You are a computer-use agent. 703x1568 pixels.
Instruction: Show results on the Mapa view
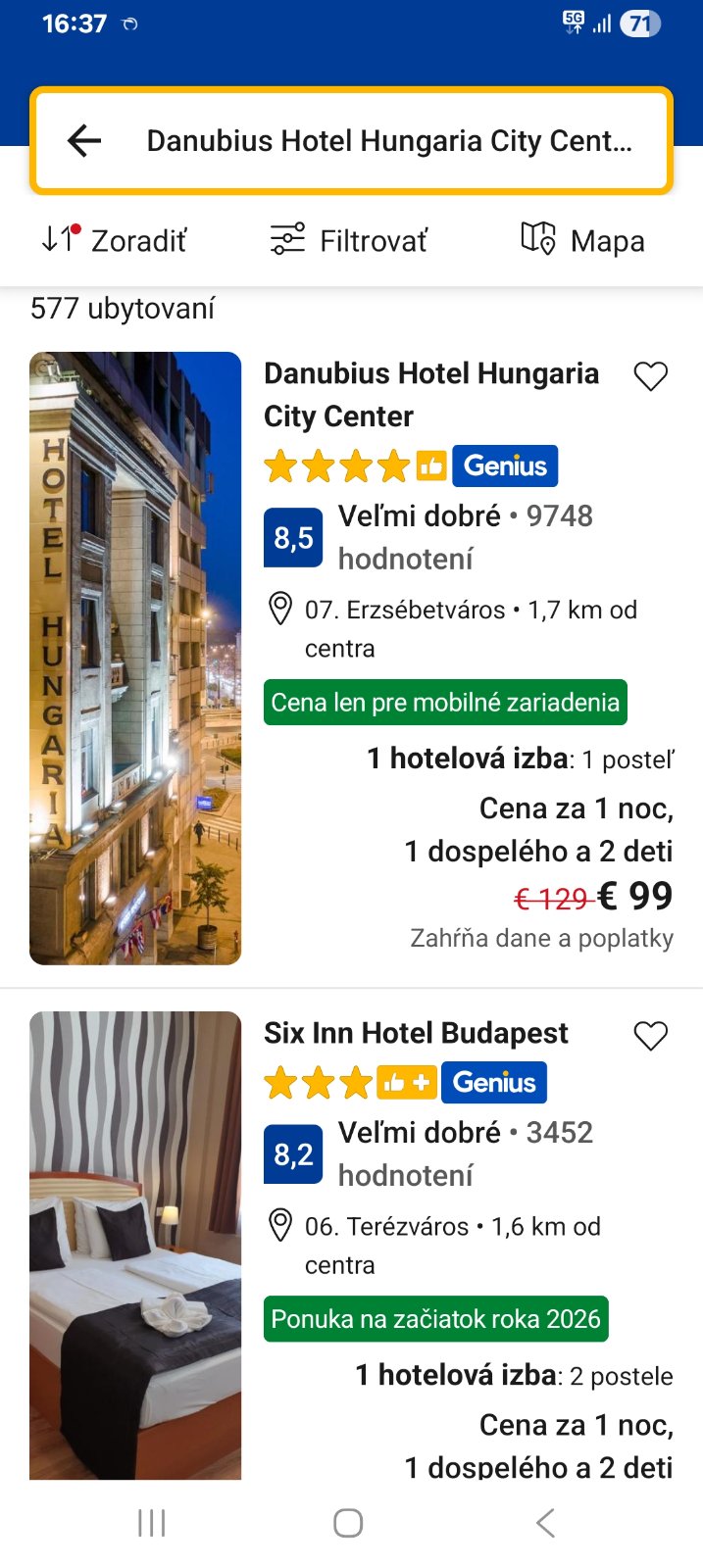click(x=582, y=240)
